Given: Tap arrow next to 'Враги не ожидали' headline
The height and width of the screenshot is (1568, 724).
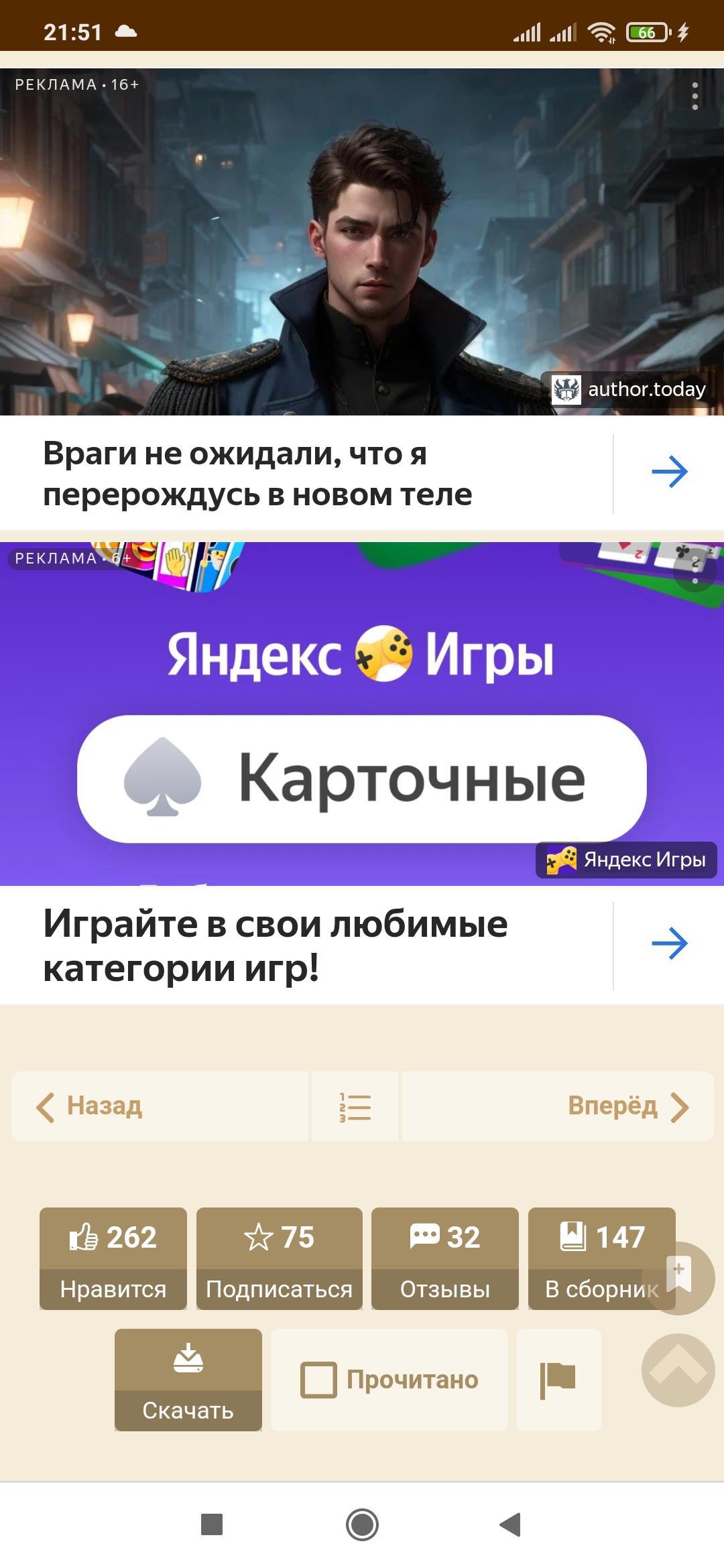Looking at the screenshot, I should click(669, 472).
